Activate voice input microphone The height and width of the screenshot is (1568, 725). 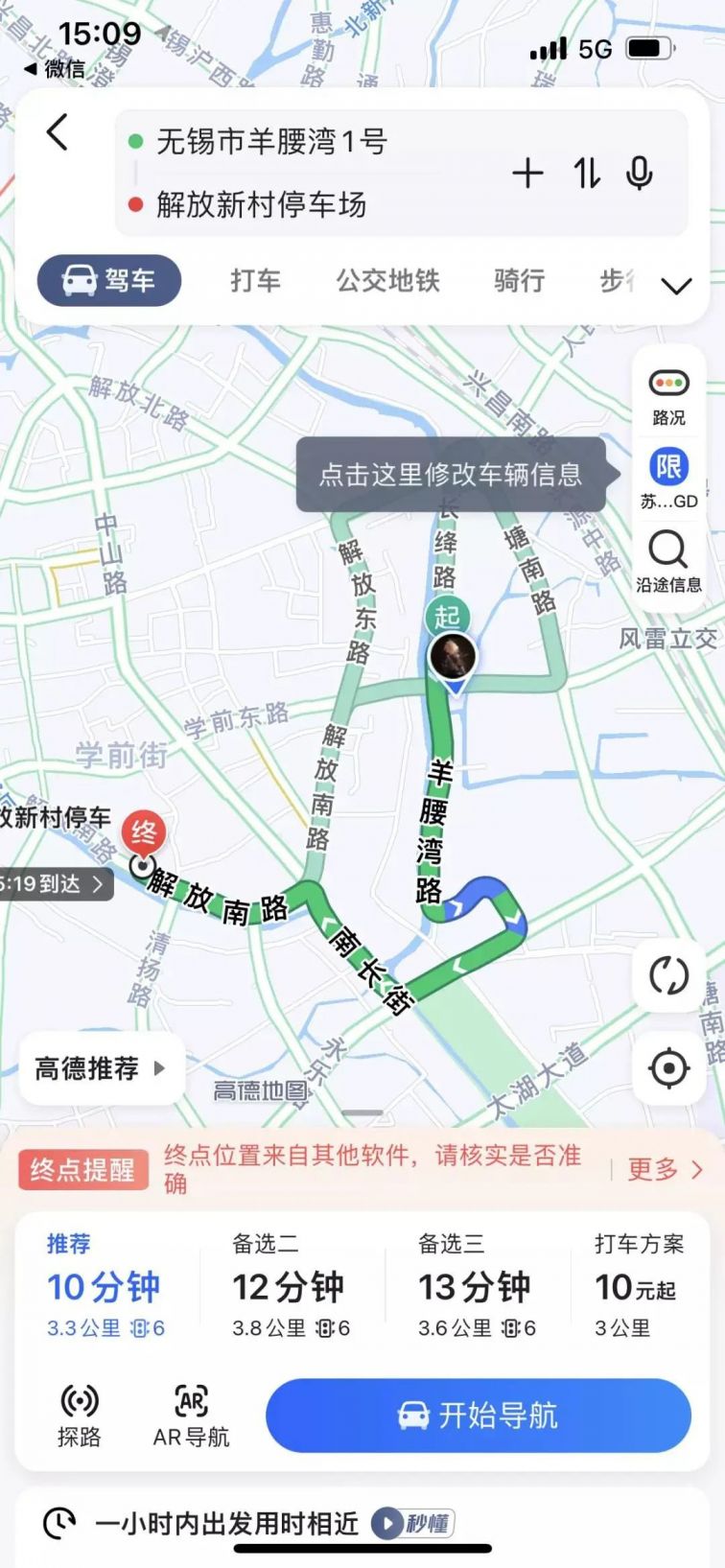click(640, 174)
